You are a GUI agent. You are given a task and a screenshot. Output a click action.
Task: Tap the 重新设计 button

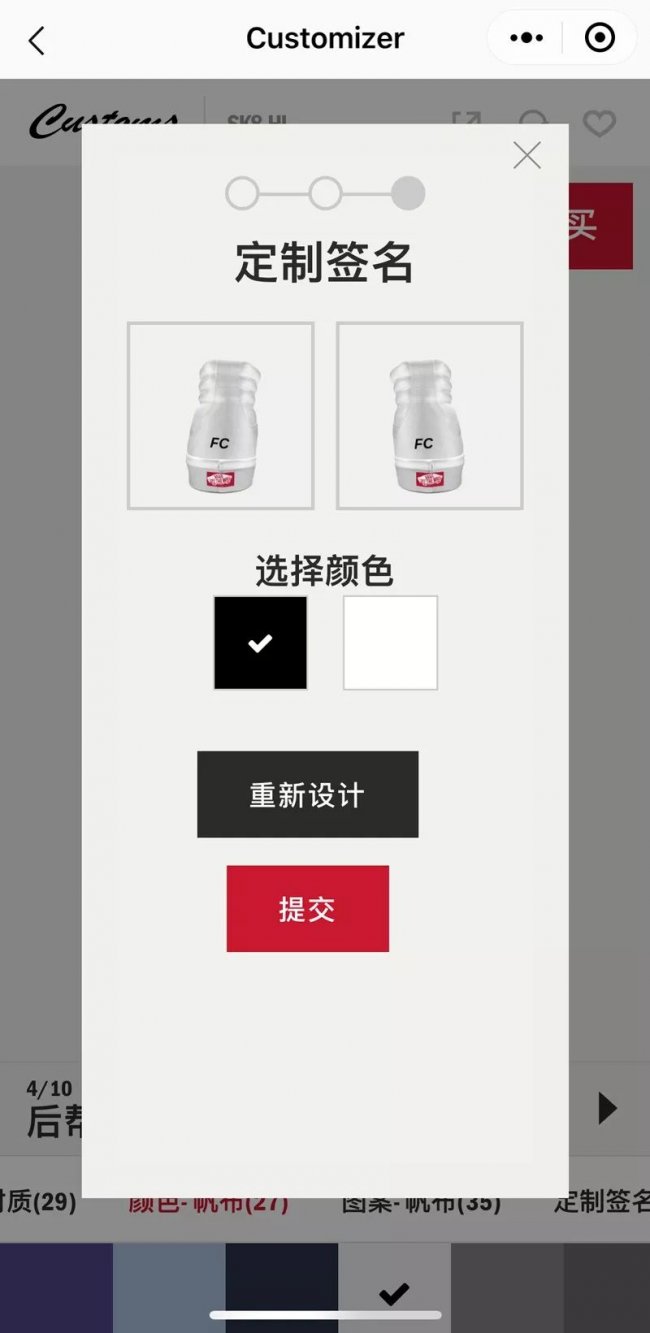(307, 794)
